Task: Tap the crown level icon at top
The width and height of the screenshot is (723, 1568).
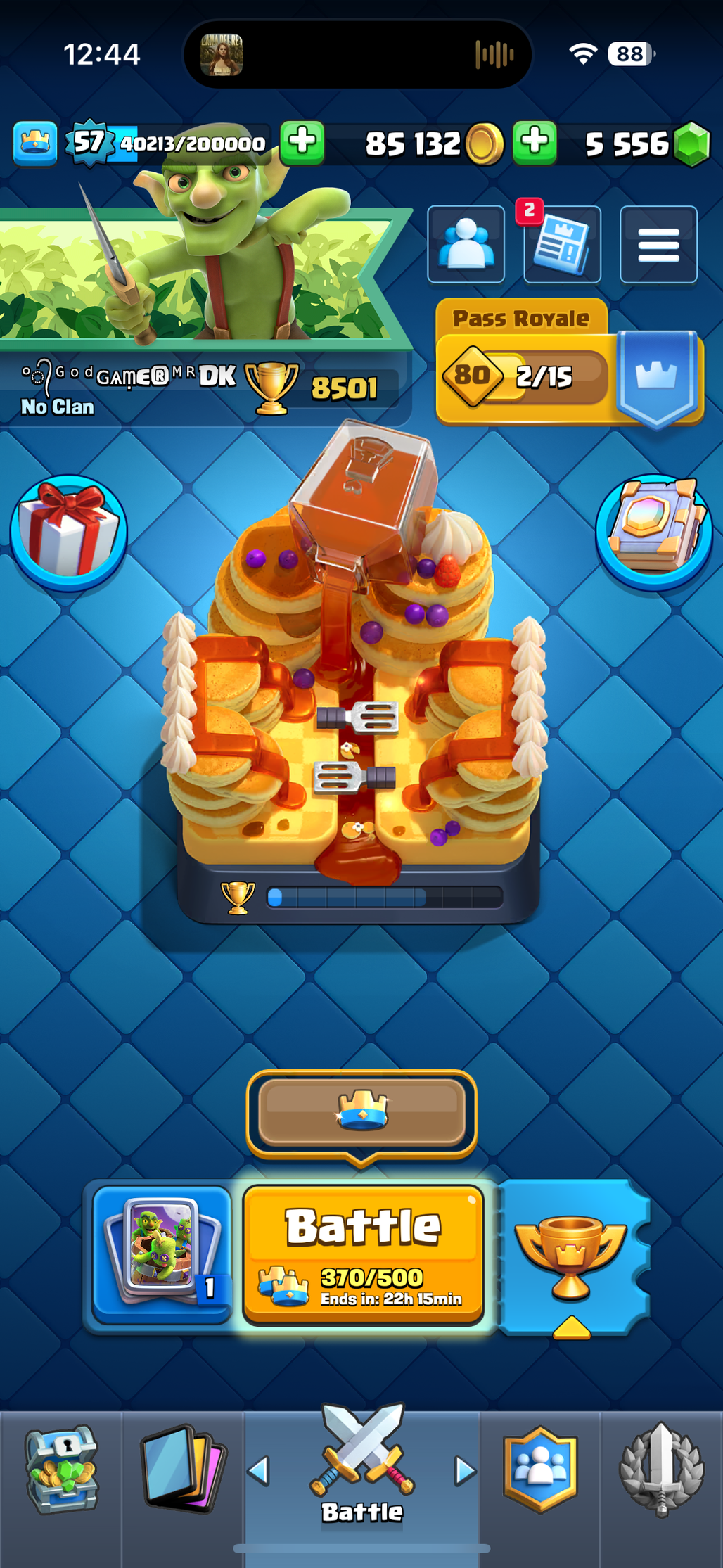Action: (x=35, y=143)
